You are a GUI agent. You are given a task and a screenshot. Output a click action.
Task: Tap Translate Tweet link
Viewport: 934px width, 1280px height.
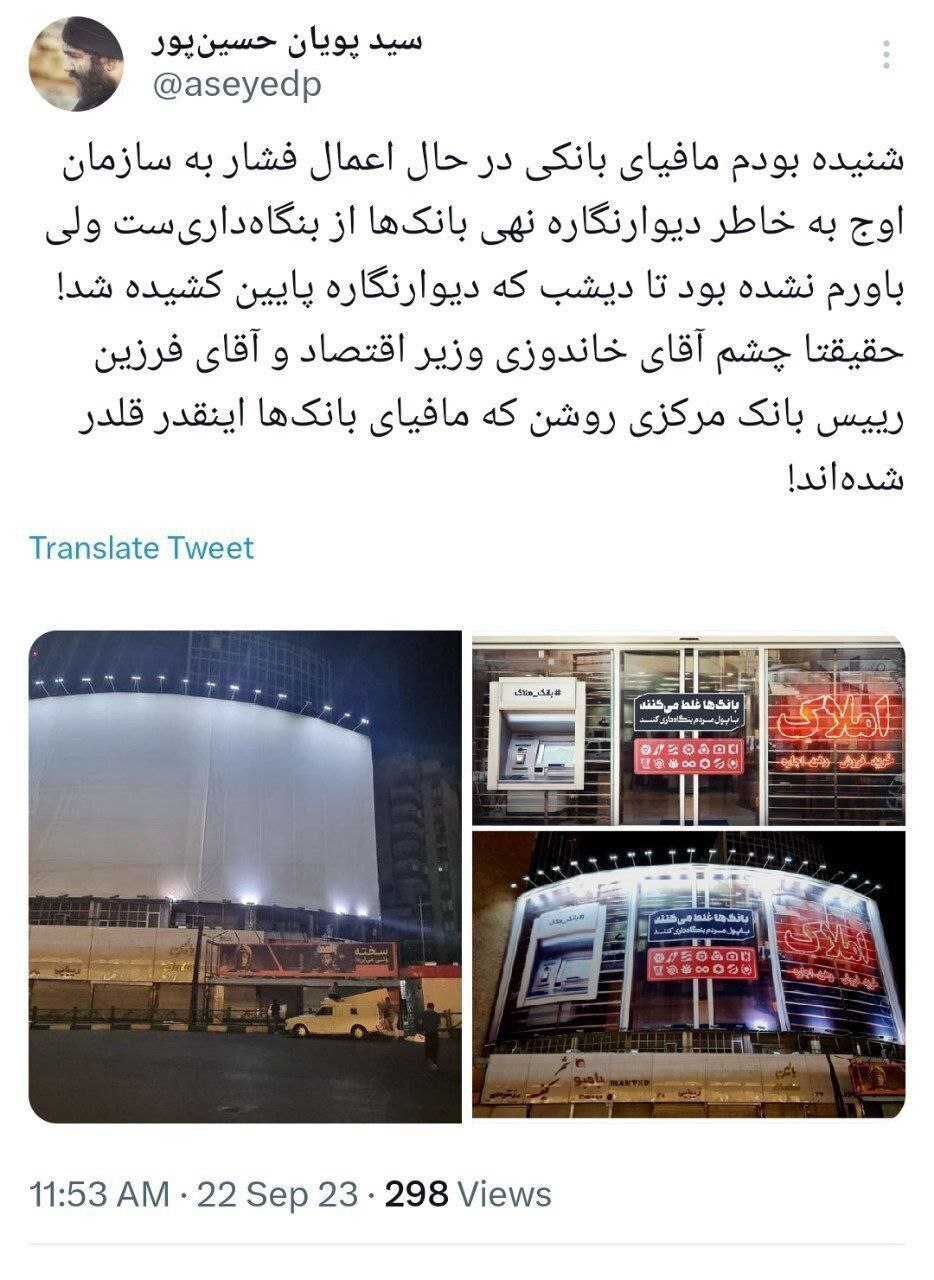pyautogui.click(x=141, y=548)
